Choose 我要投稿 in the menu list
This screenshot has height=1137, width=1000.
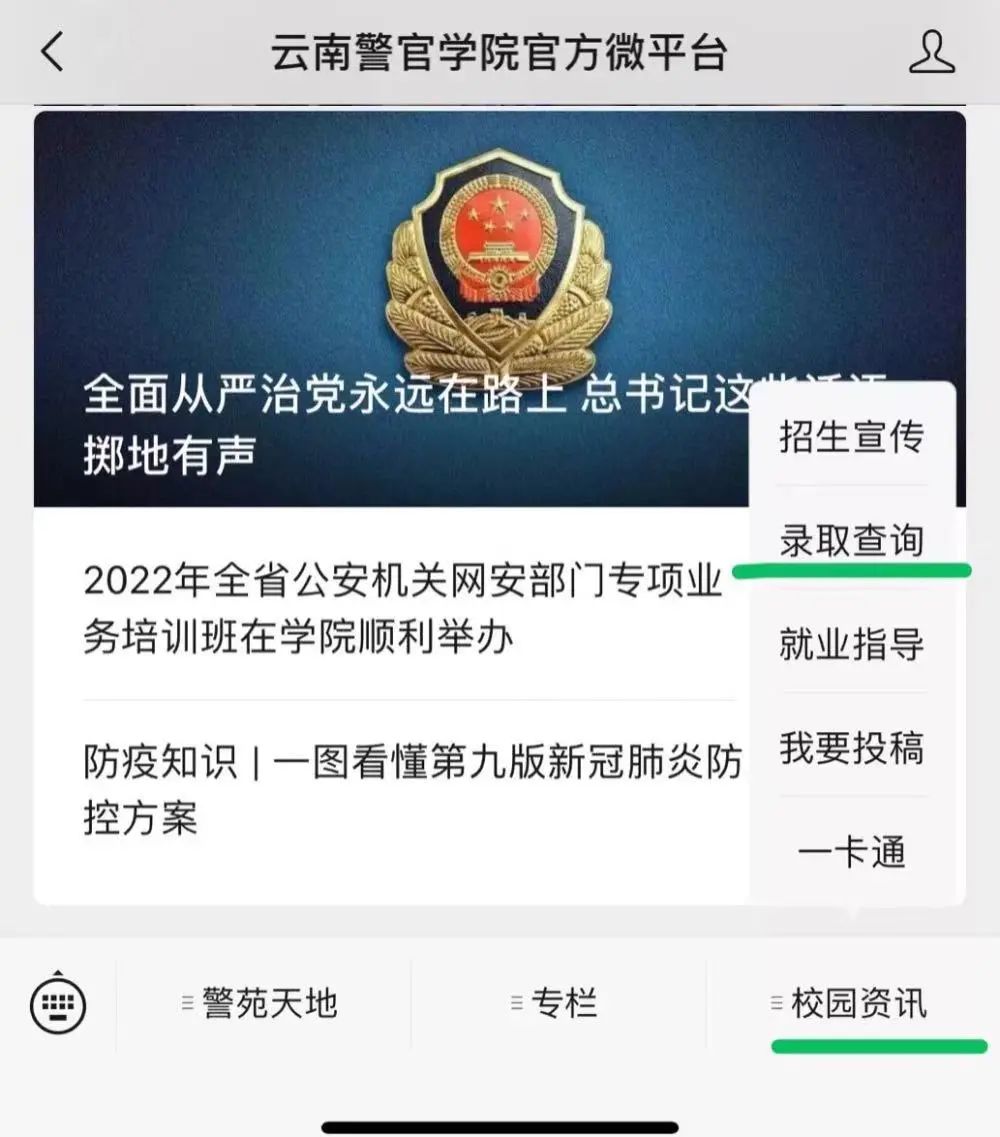[851, 748]
